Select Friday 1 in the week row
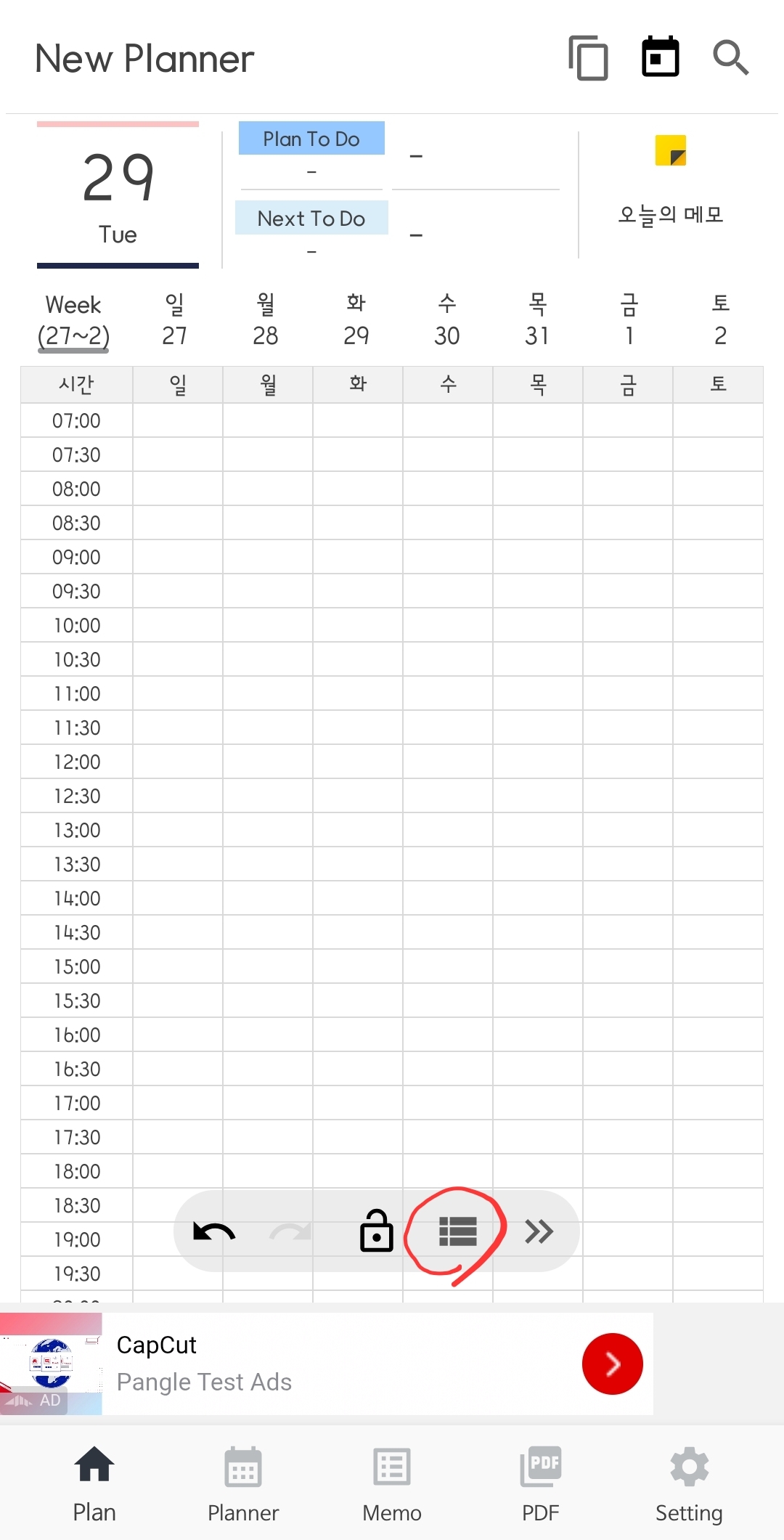The width and height of the screenshot is (784, 1540). click(x=629, y=319)
